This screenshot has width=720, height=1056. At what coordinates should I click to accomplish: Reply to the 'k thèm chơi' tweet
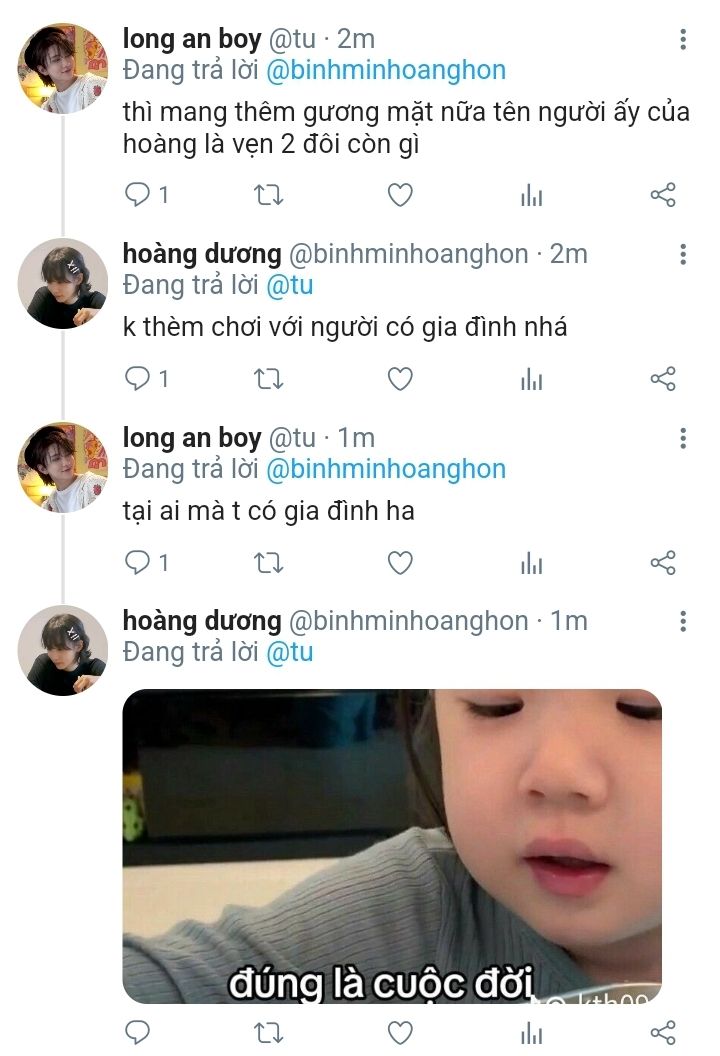click(137, 379)
